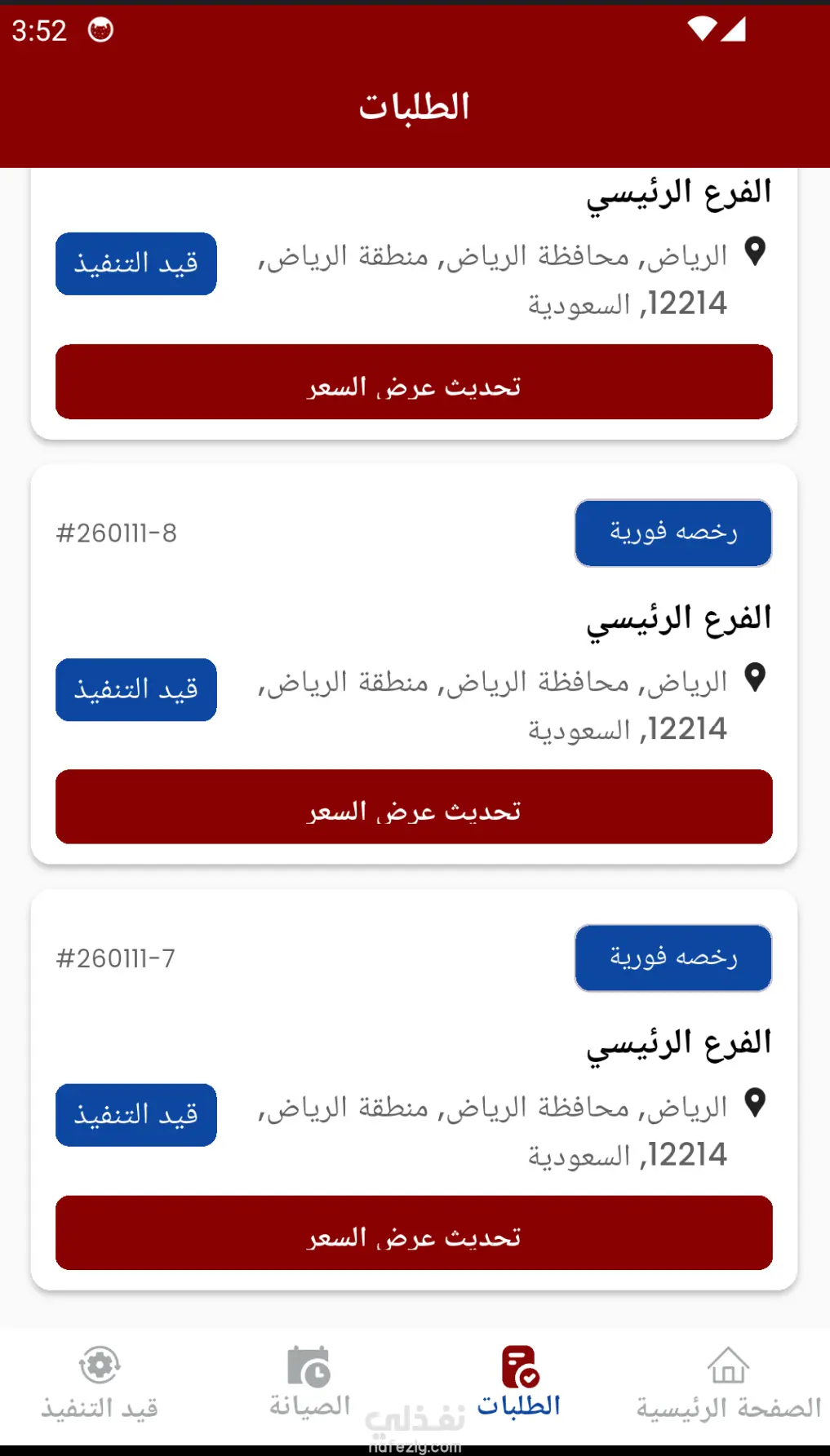Tap تحديث عرض السعر on order #260111-7
Viewport: 830px width, 1456px height.
(414, 1233)
